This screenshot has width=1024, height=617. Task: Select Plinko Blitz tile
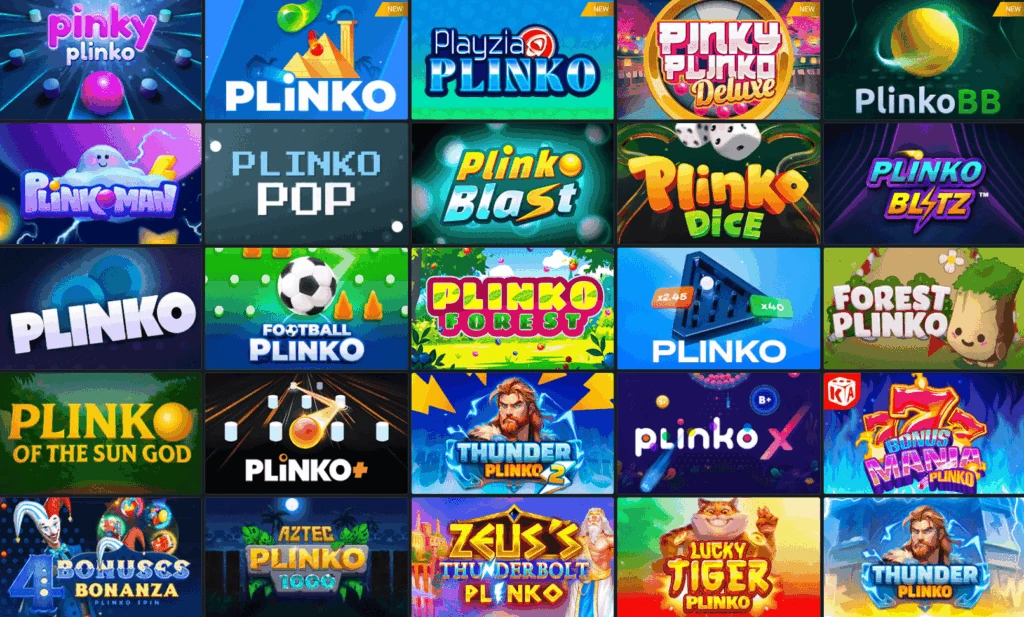(923, 183)
